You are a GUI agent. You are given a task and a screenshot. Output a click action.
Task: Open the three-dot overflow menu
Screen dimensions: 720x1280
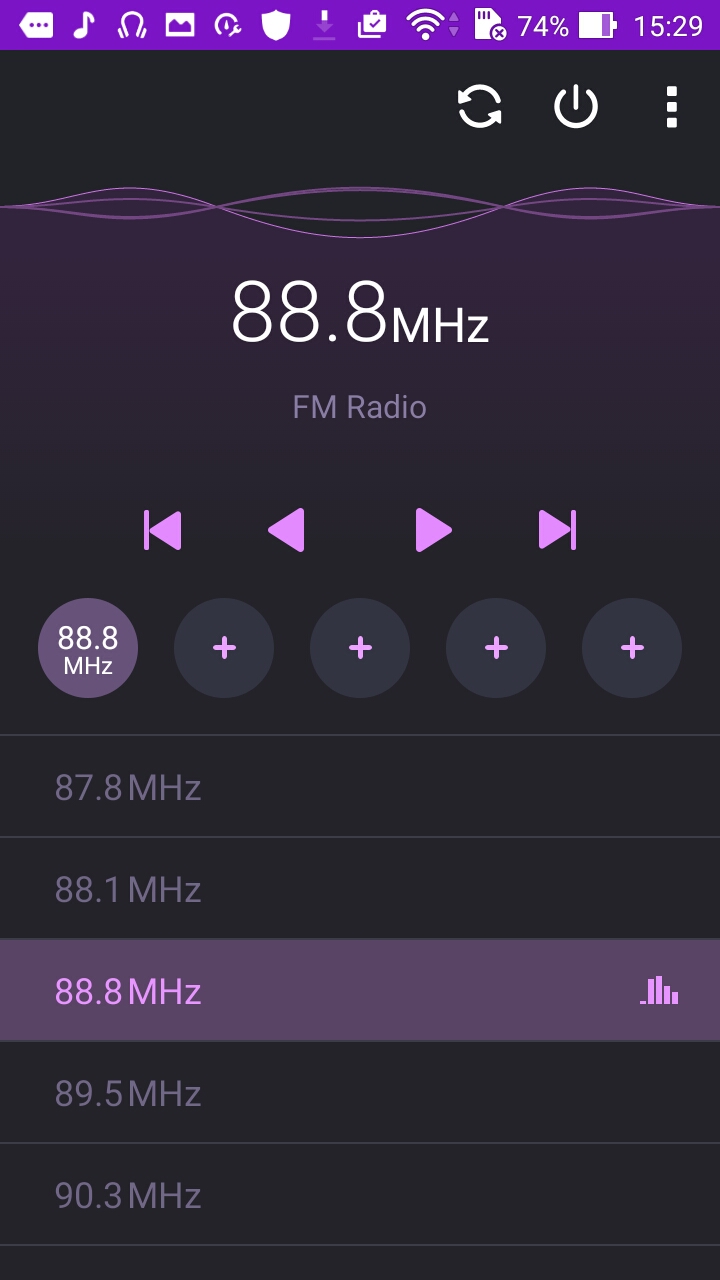(672, 107)
